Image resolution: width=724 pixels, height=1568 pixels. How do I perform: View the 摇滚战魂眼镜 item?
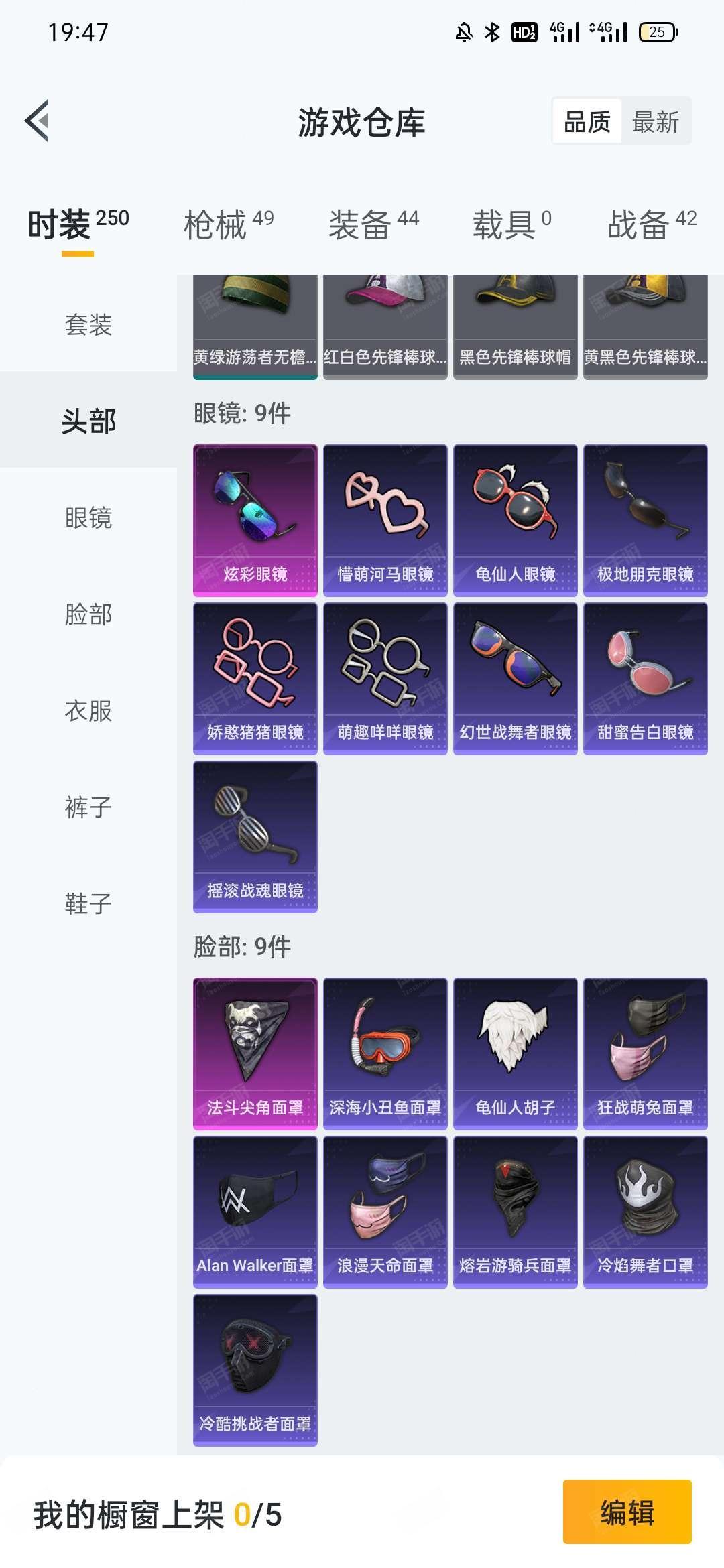point(255,836)
